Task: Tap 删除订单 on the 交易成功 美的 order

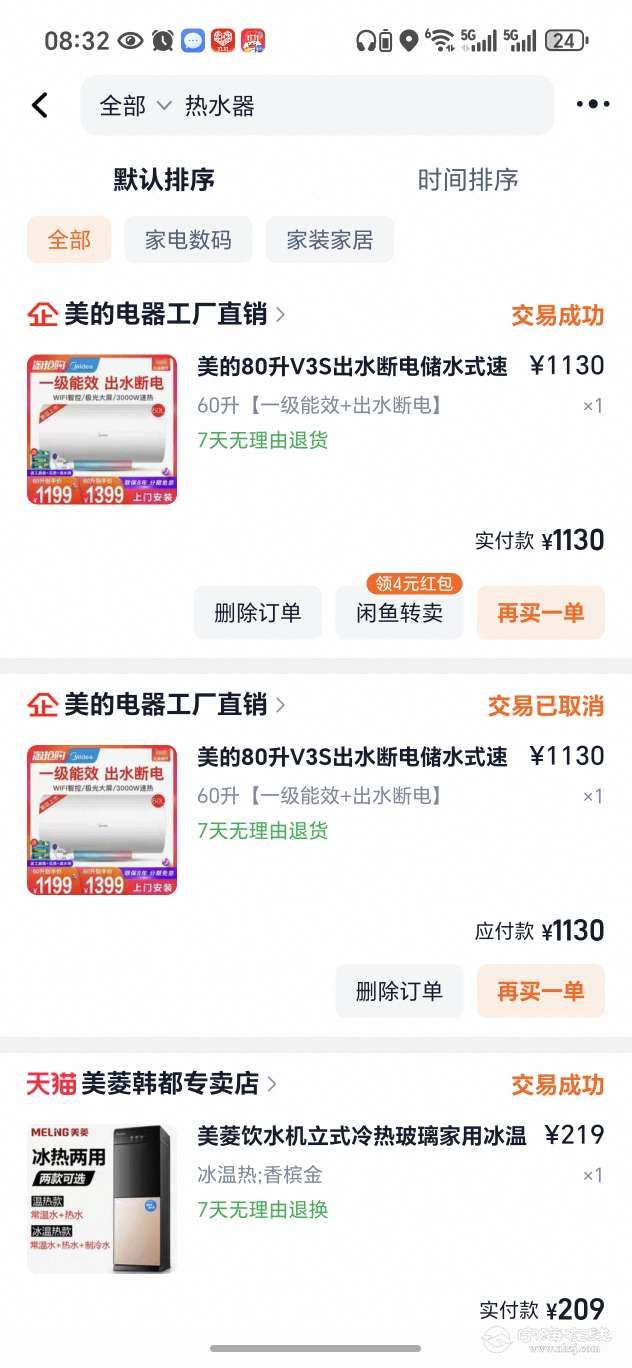Action: click(x=257, y=613)
